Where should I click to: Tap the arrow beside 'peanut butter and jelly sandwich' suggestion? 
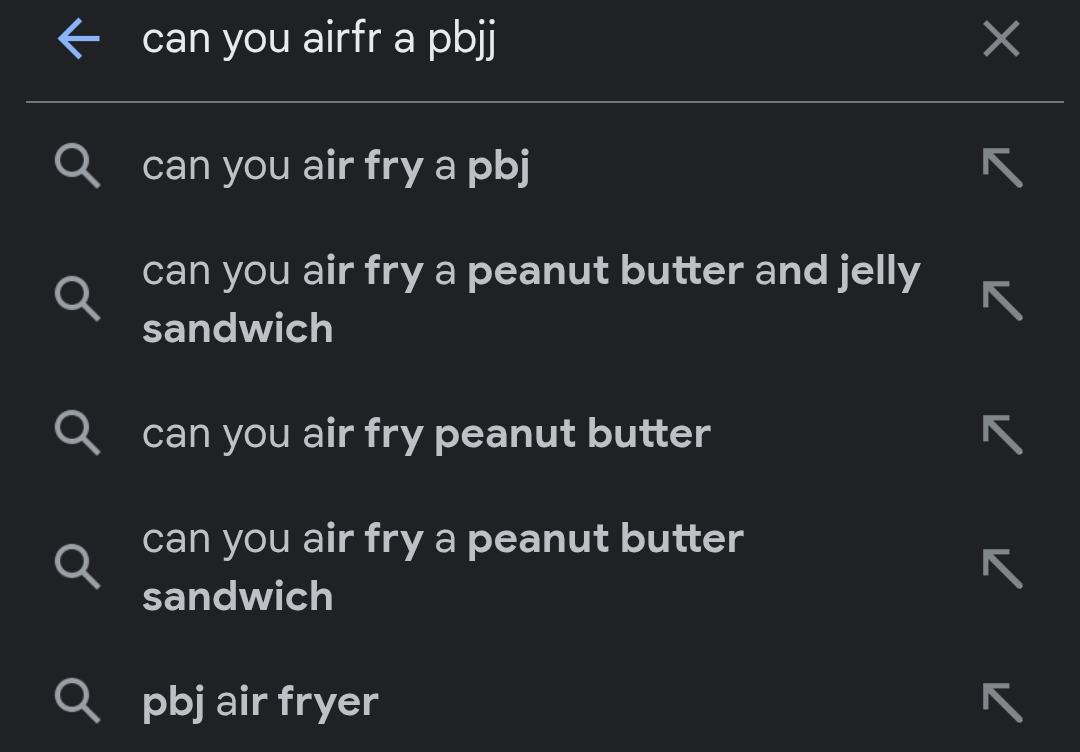point(1002,300)
